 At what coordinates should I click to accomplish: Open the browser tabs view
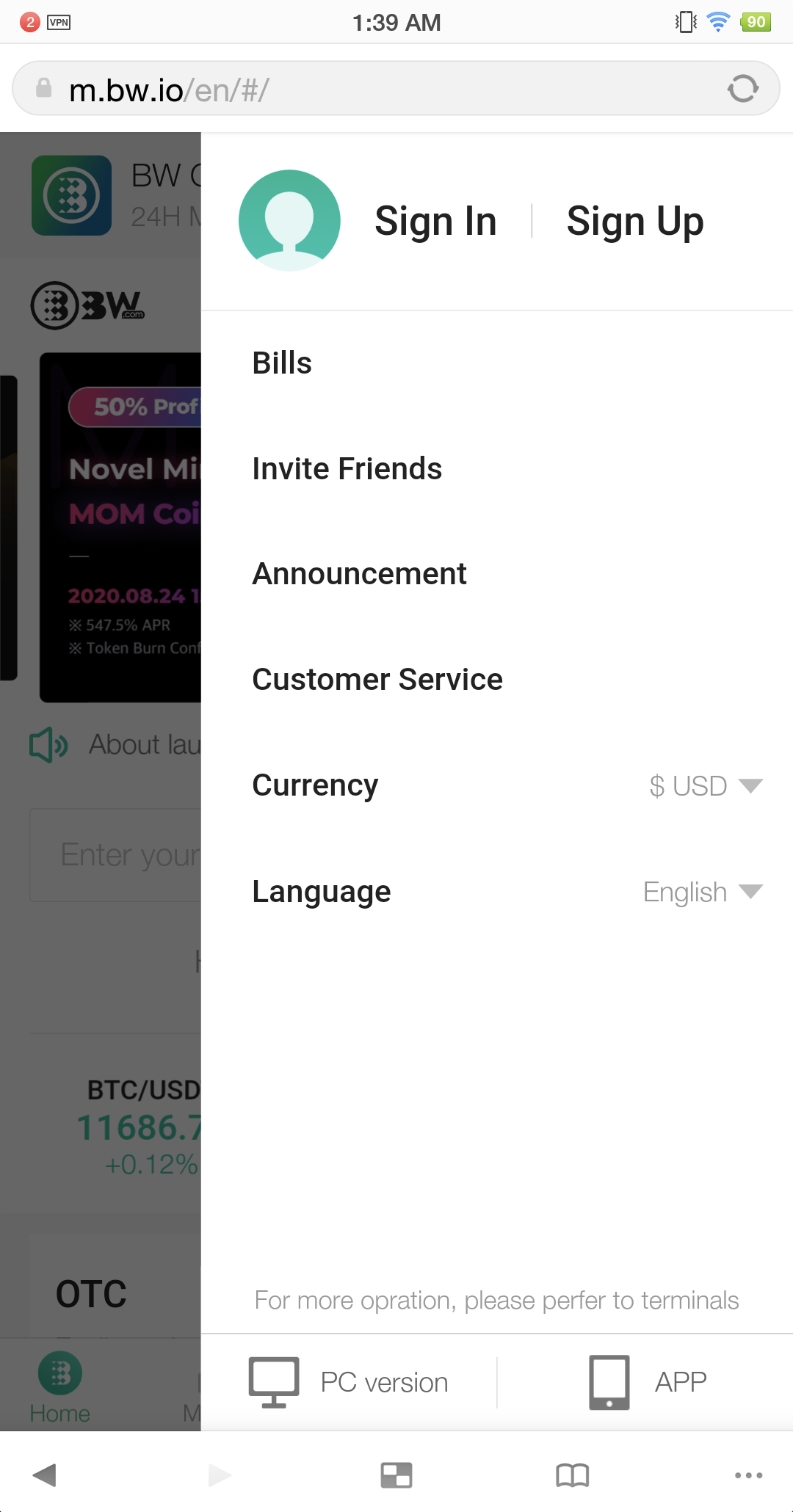pos(396,1475)
